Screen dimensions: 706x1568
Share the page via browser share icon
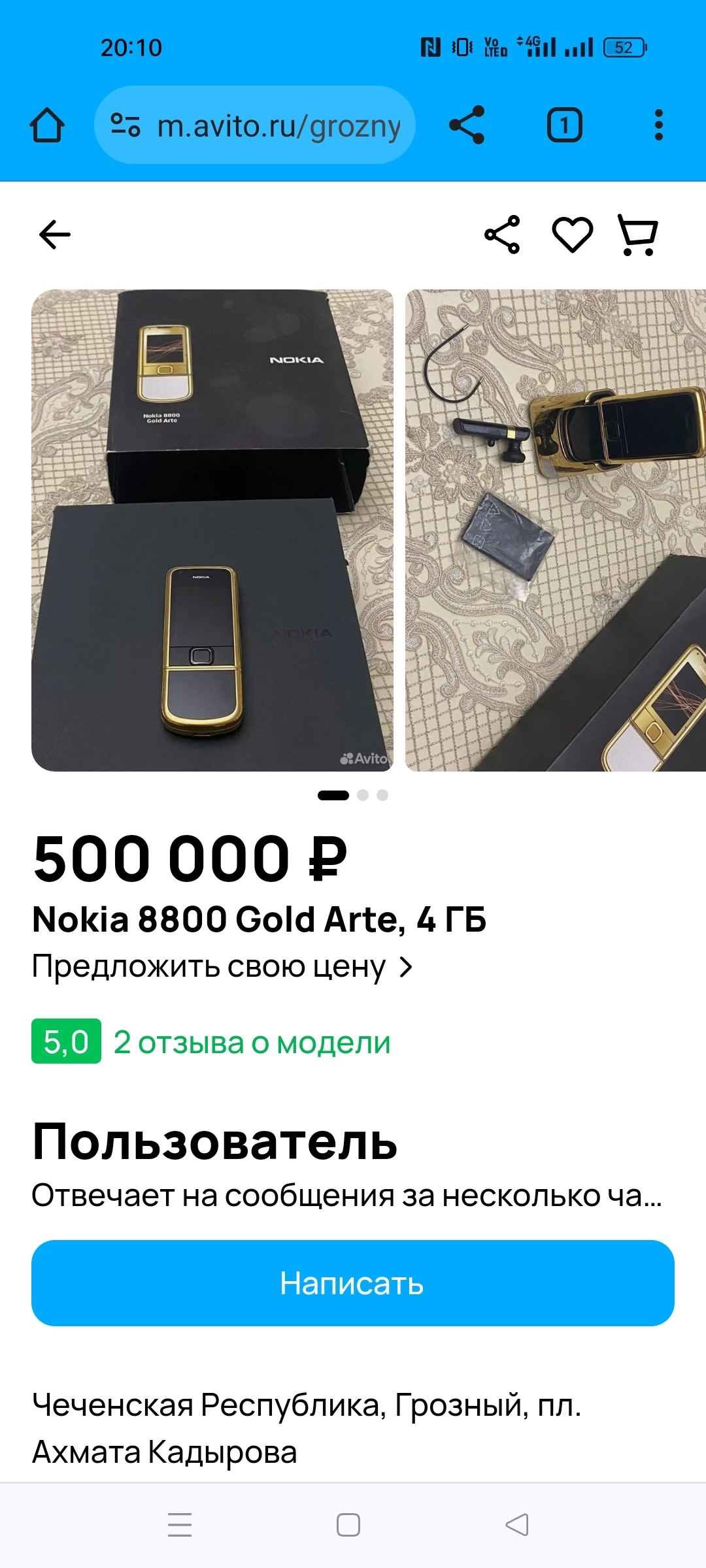pos(467,125)
